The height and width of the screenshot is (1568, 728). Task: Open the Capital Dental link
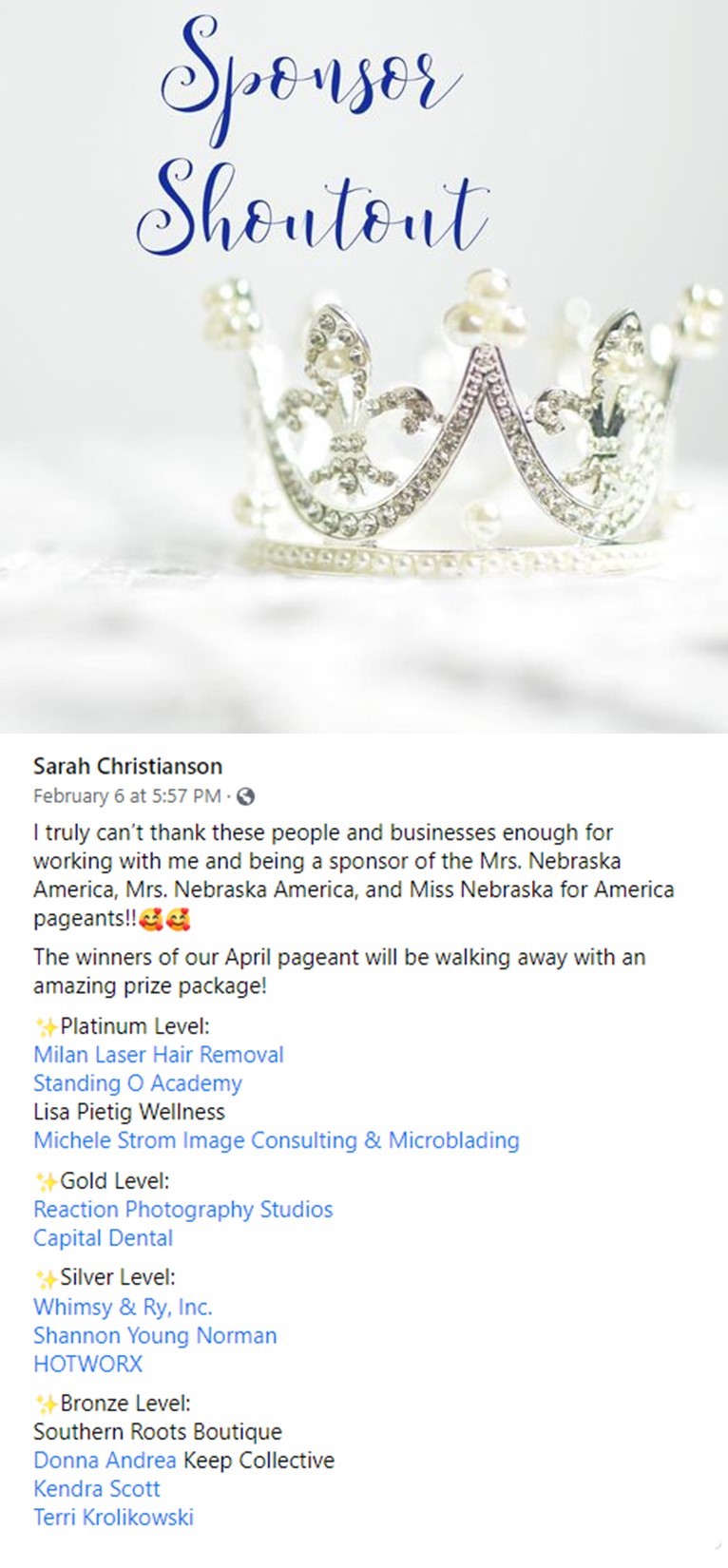coord(103,1238)
